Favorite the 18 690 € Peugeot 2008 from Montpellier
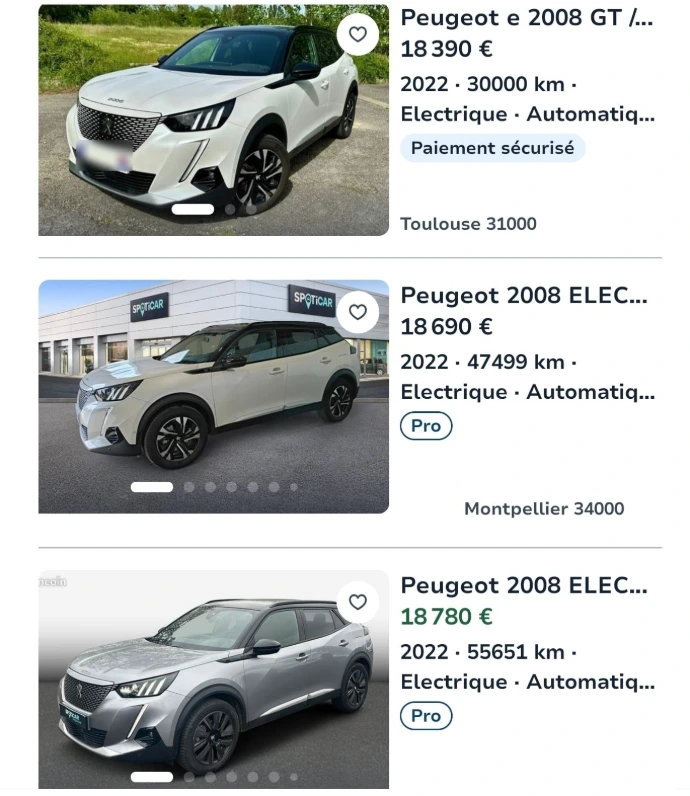 coord(357,313)
